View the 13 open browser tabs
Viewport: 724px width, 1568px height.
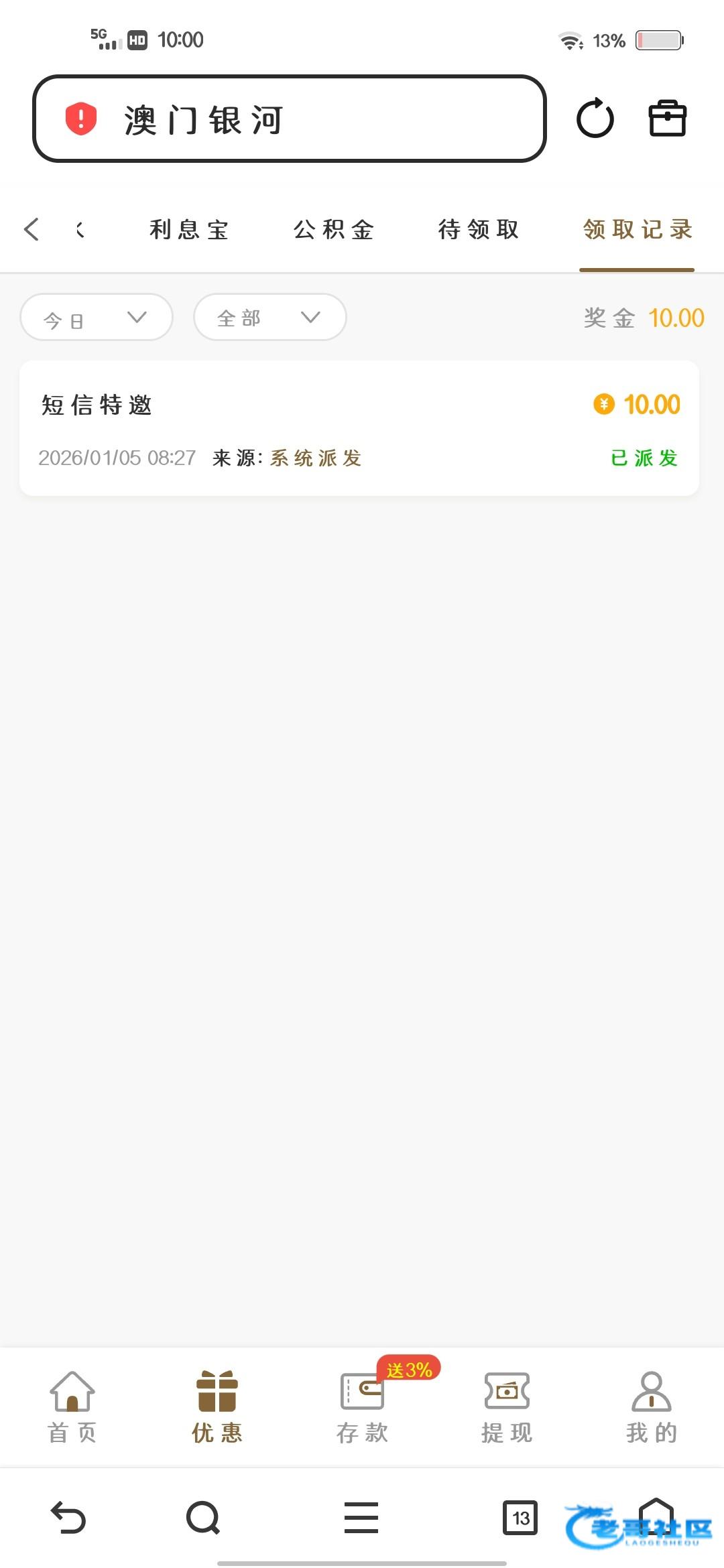point(520,1518)
